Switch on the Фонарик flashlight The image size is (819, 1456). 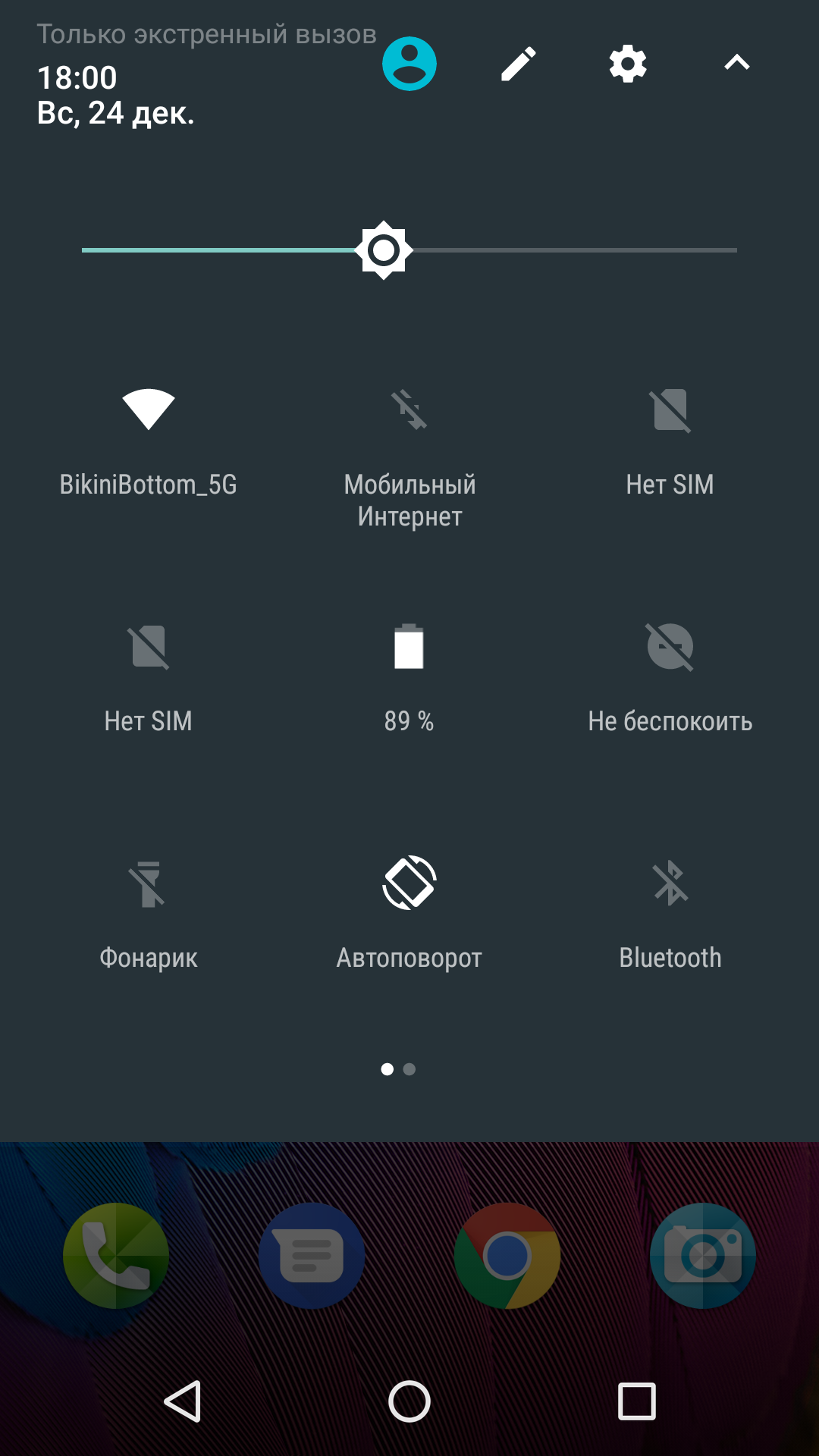(149, 883)
